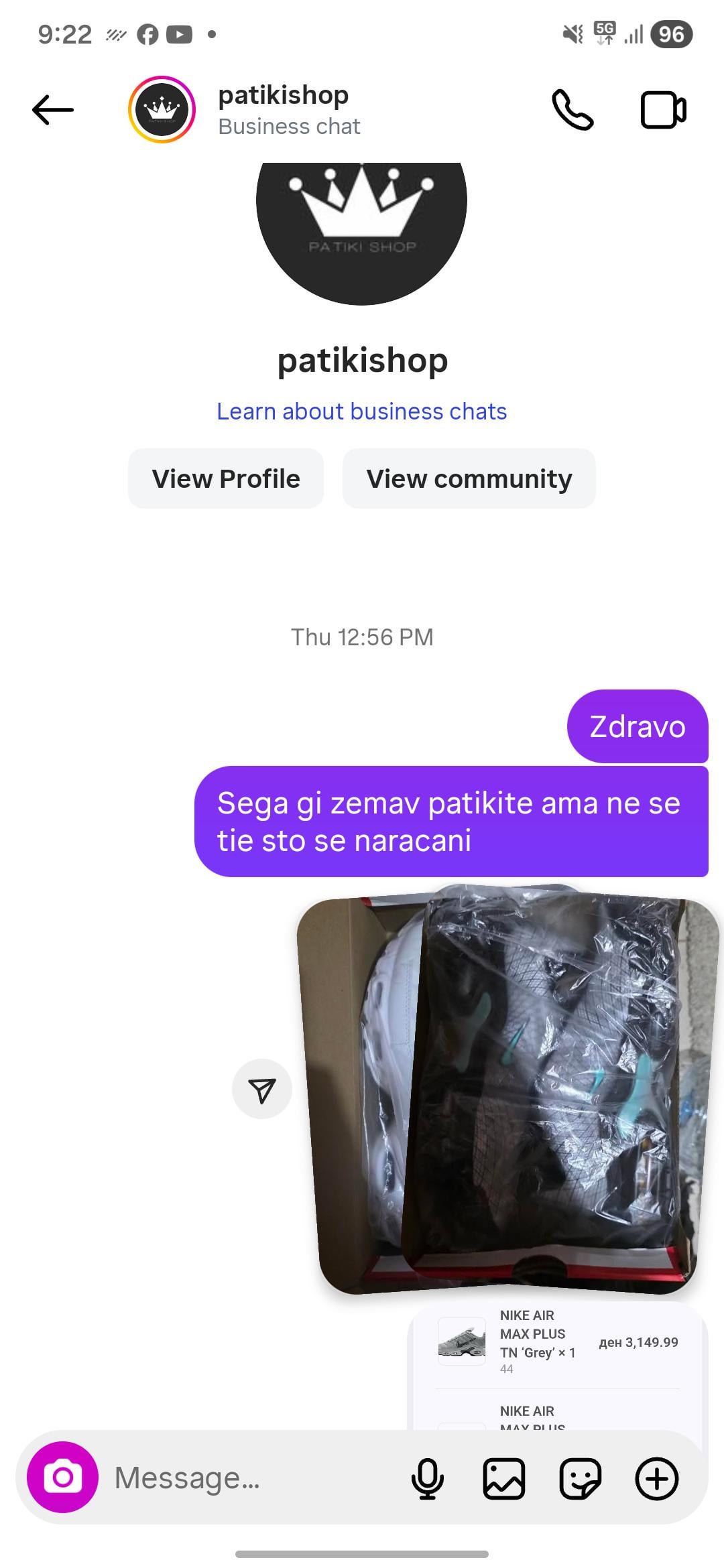Open Learn about business chats link

point(361,411)
